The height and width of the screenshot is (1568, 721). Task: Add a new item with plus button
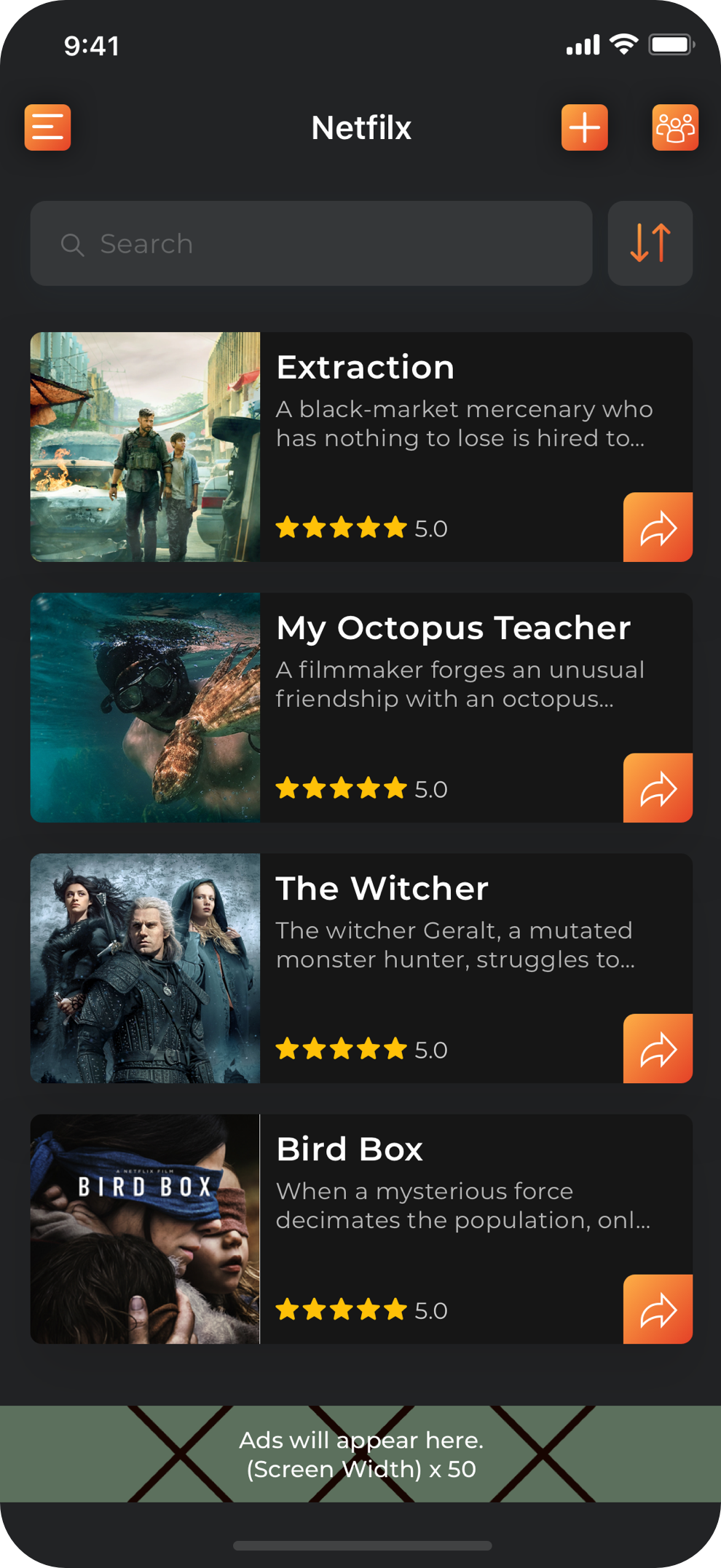click(x=584, y=127)
